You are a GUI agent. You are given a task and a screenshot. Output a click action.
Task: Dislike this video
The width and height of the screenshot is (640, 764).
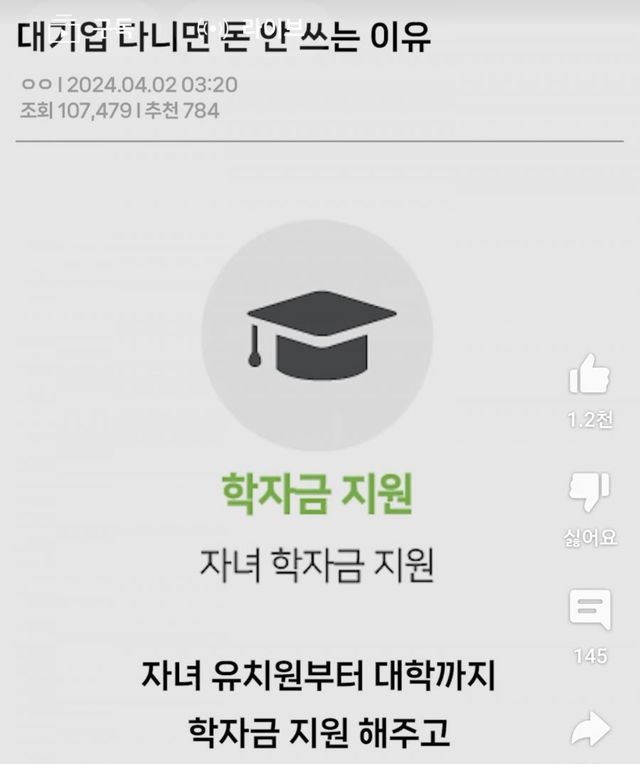589,493
